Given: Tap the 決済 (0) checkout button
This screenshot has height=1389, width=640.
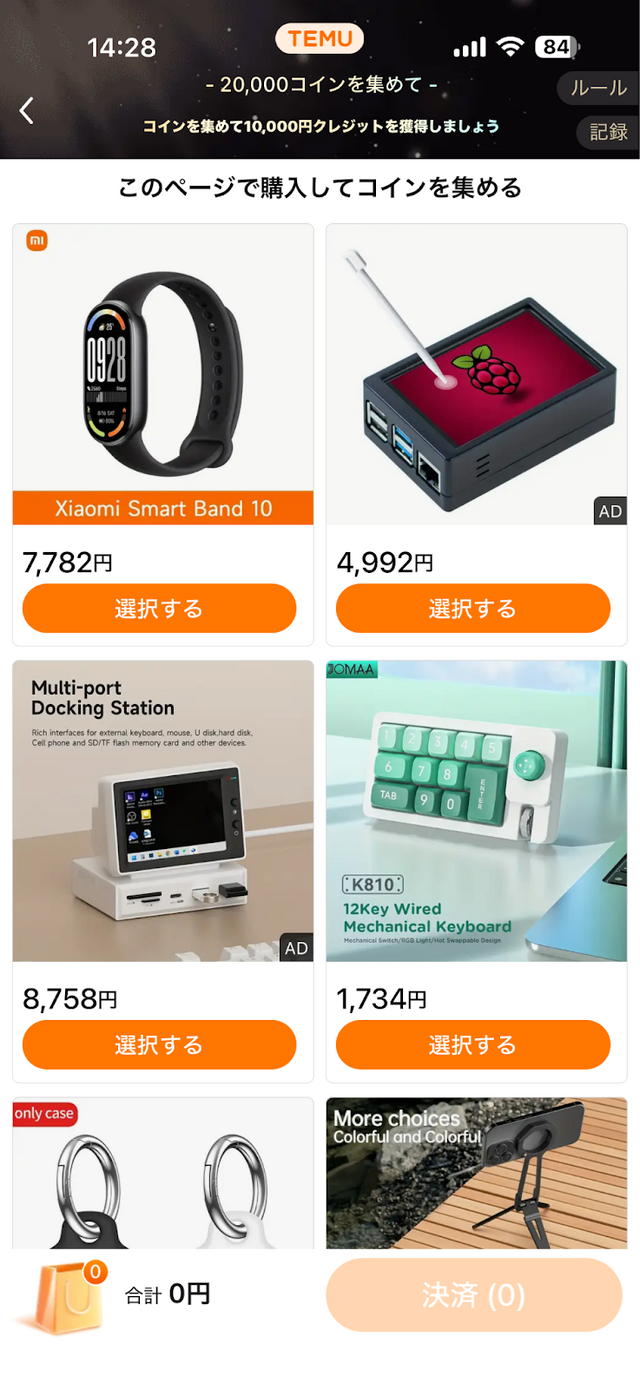Looking at the screenshot, I should point(473,1295).
